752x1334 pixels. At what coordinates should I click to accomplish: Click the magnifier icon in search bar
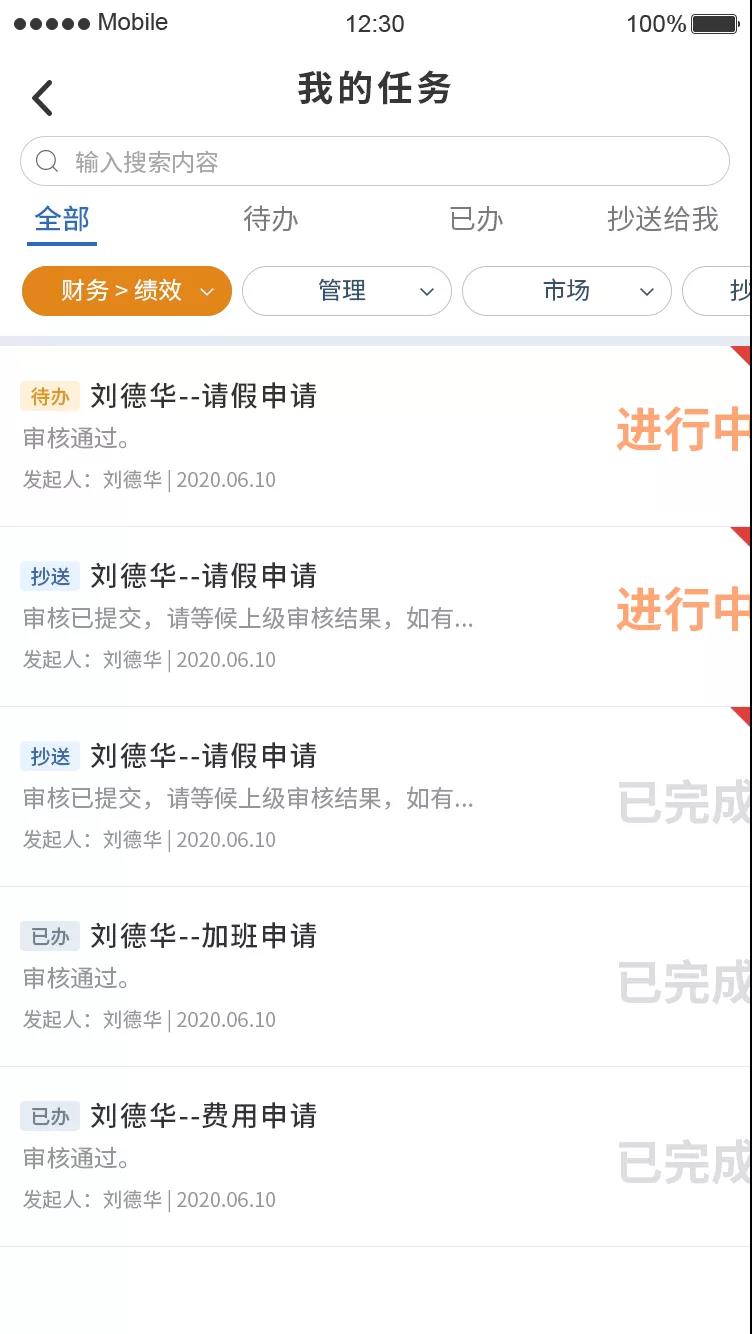[47, 161]
